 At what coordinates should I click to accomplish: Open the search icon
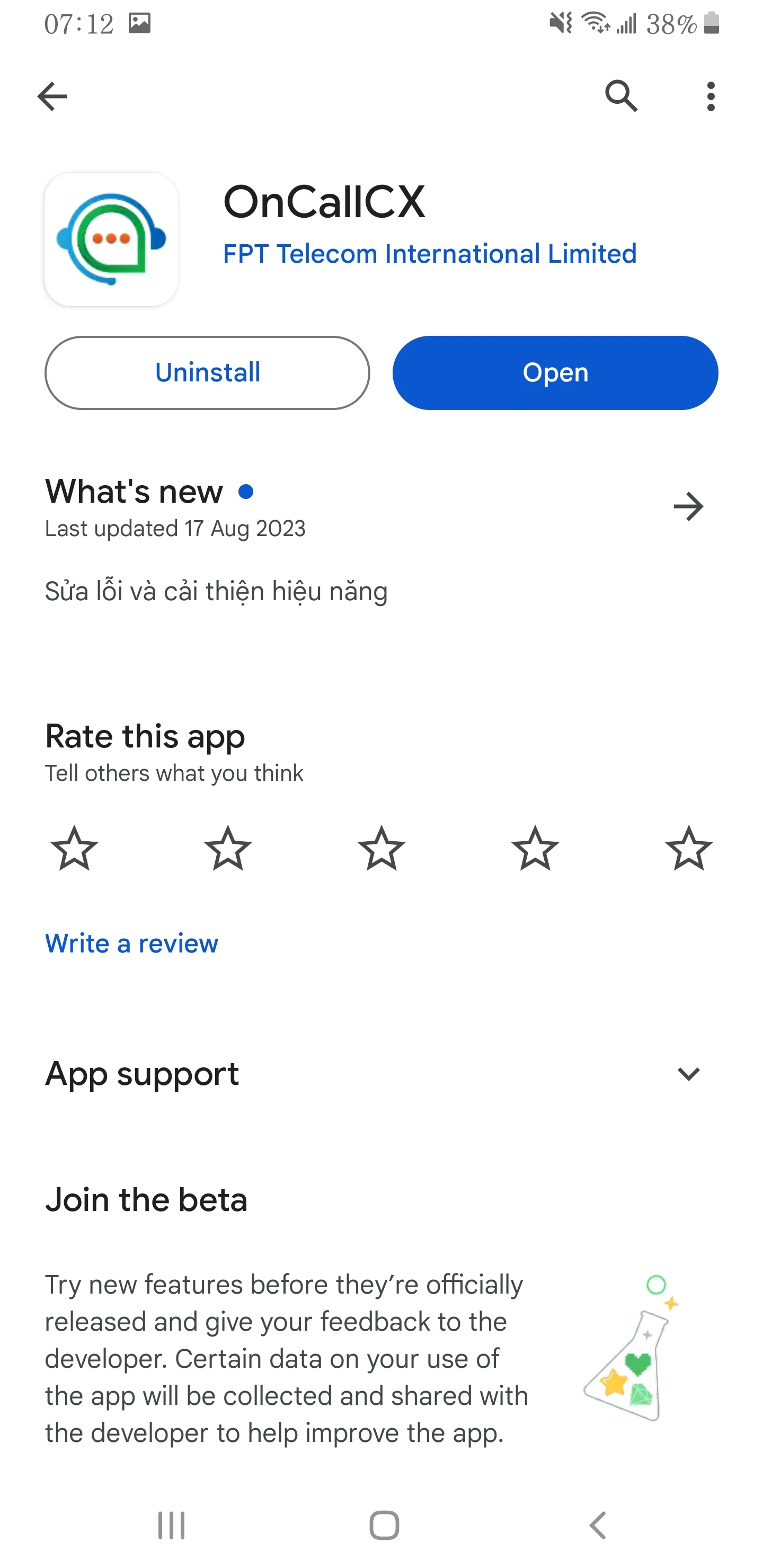point(620,96)
